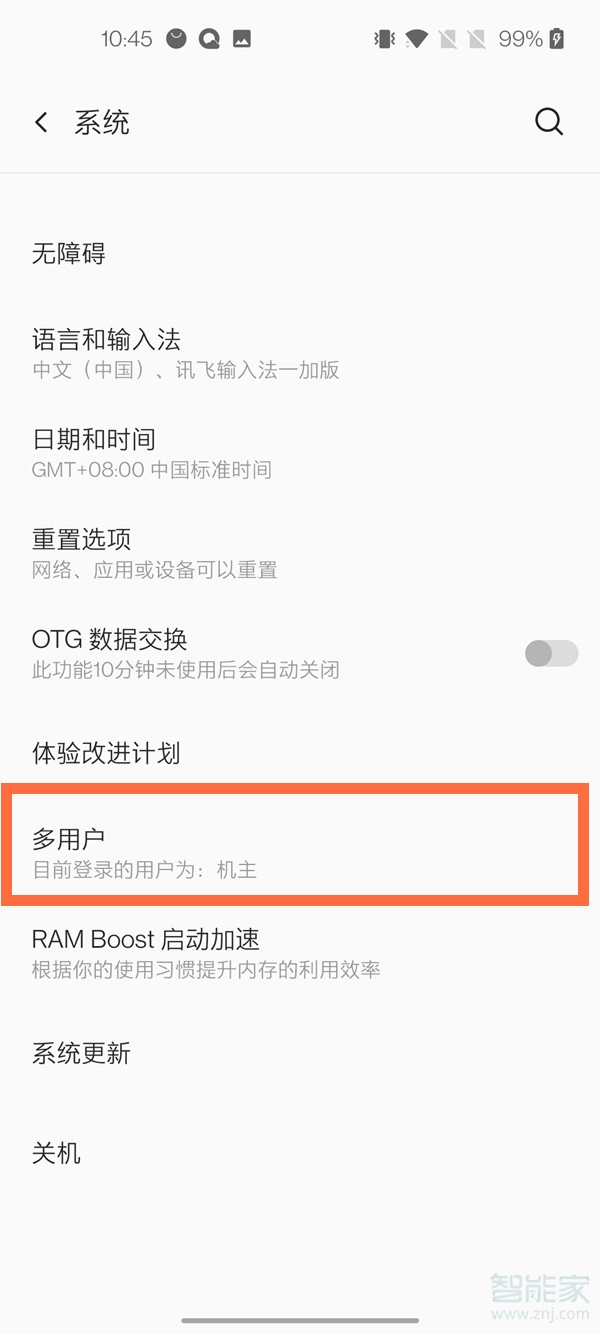Image resolution: width=600 pixels, height=1333 pixels.
Task: Go back from the 系统 settings page
Action: click(x=41, y=123)
